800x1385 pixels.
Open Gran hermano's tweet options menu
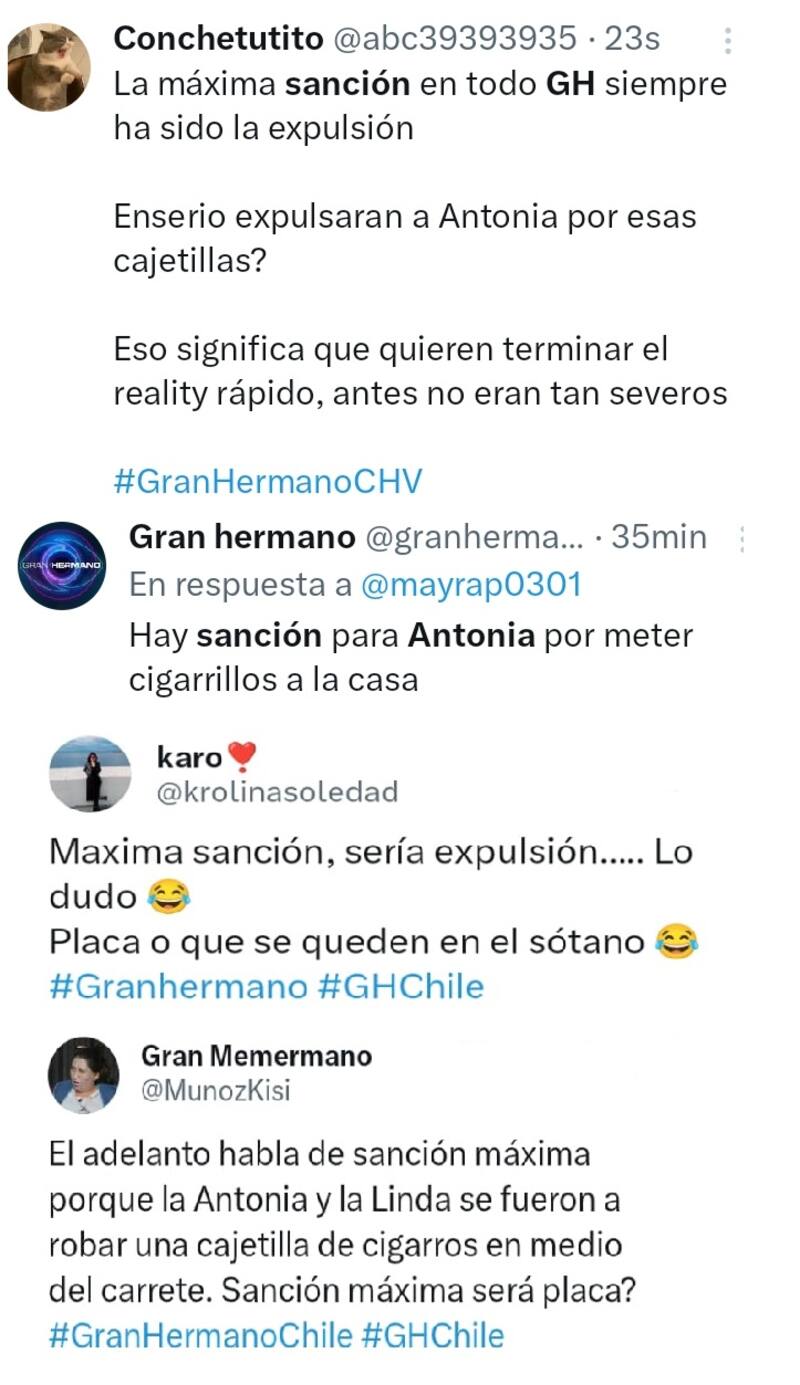741,539
